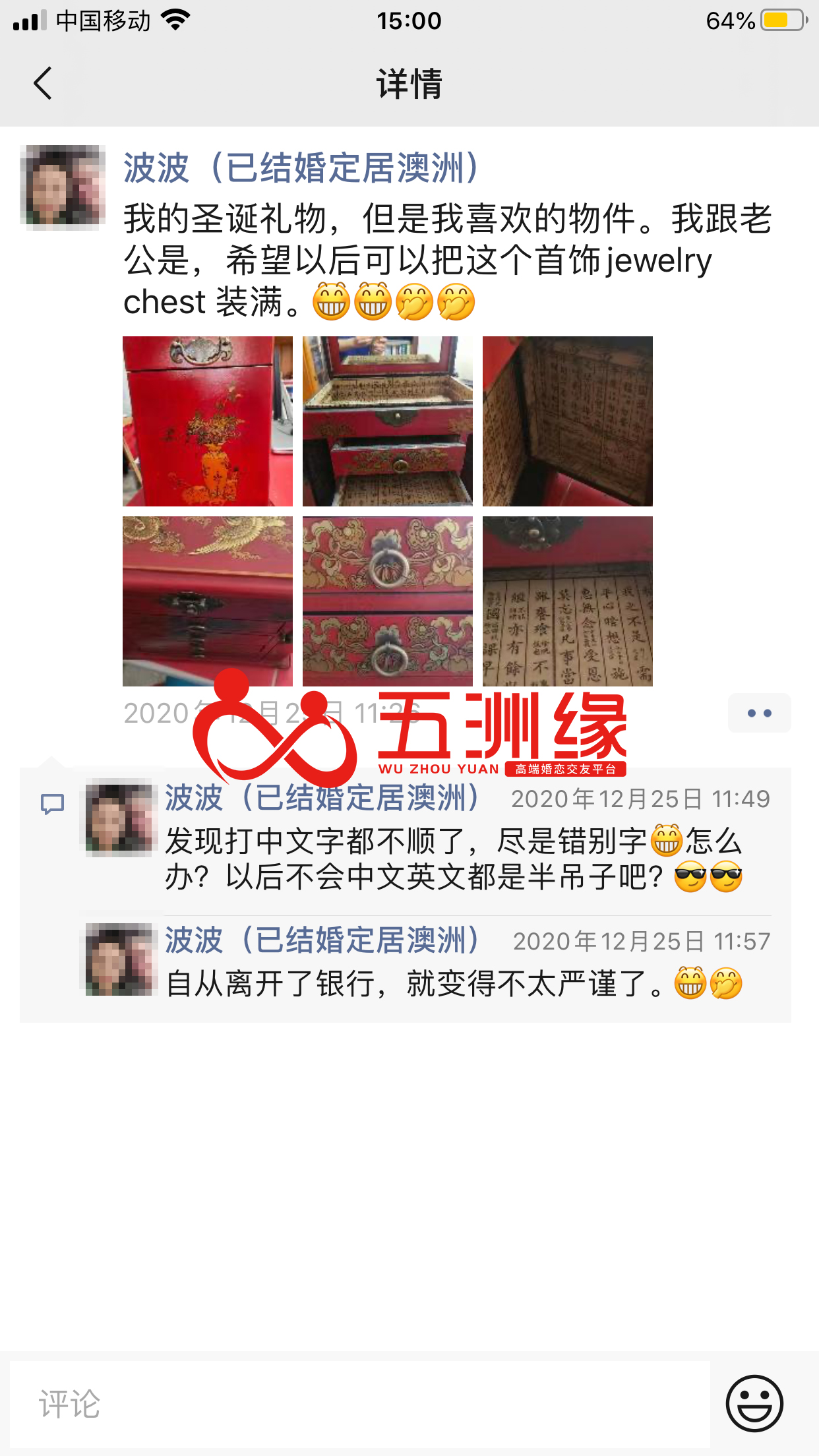Open the photo of the text-lined box interior

(568, 421)
